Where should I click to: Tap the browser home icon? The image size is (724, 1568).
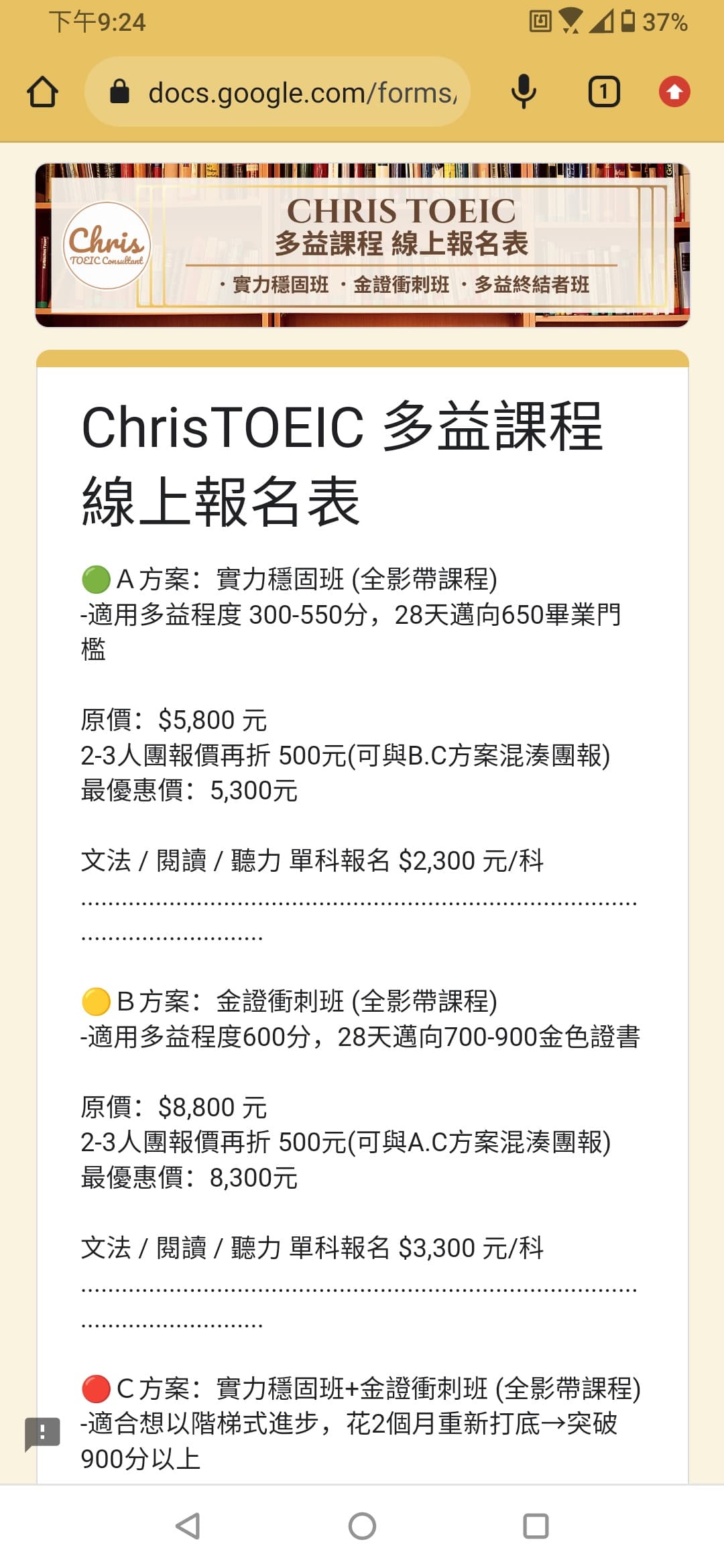click(x=42, y=92)
